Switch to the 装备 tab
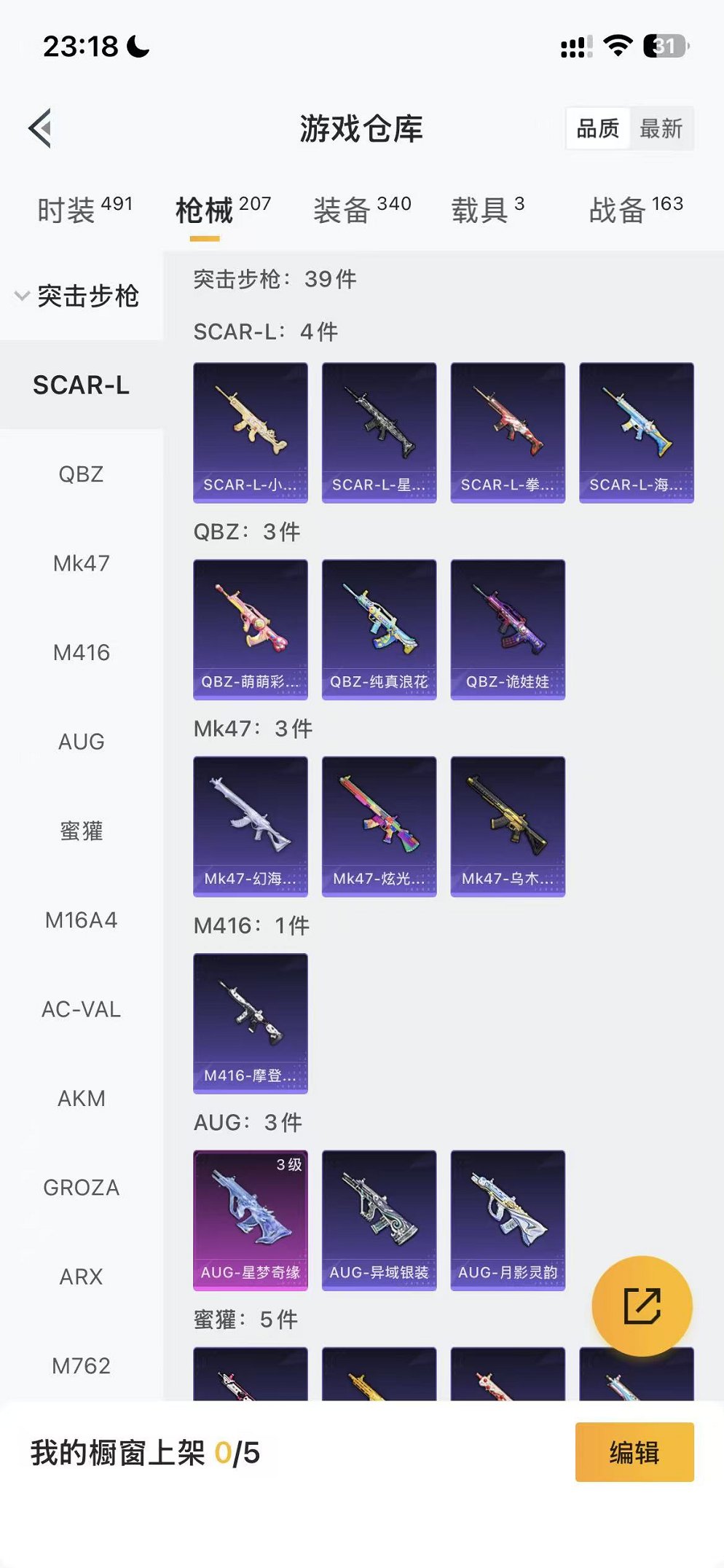The image size is (724, 1568). [361, 210]
